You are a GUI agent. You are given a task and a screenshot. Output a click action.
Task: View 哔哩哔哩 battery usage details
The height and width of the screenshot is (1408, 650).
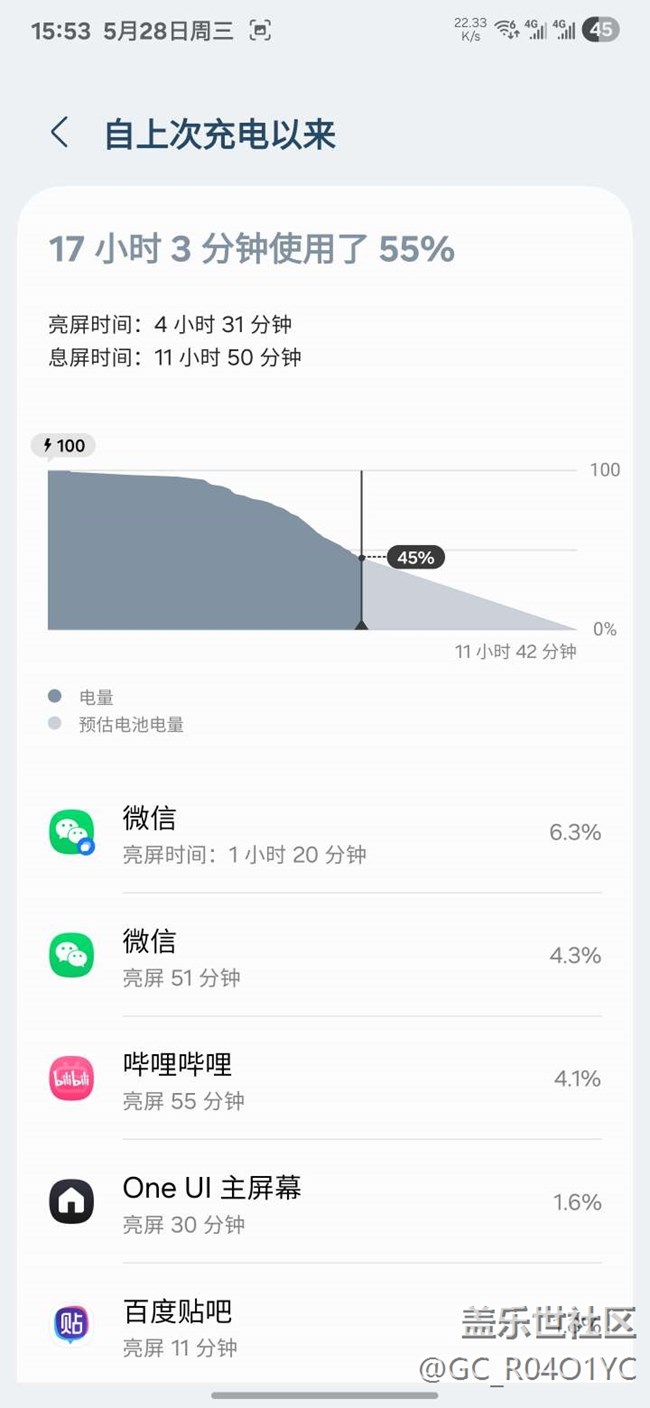(325, 1080)
